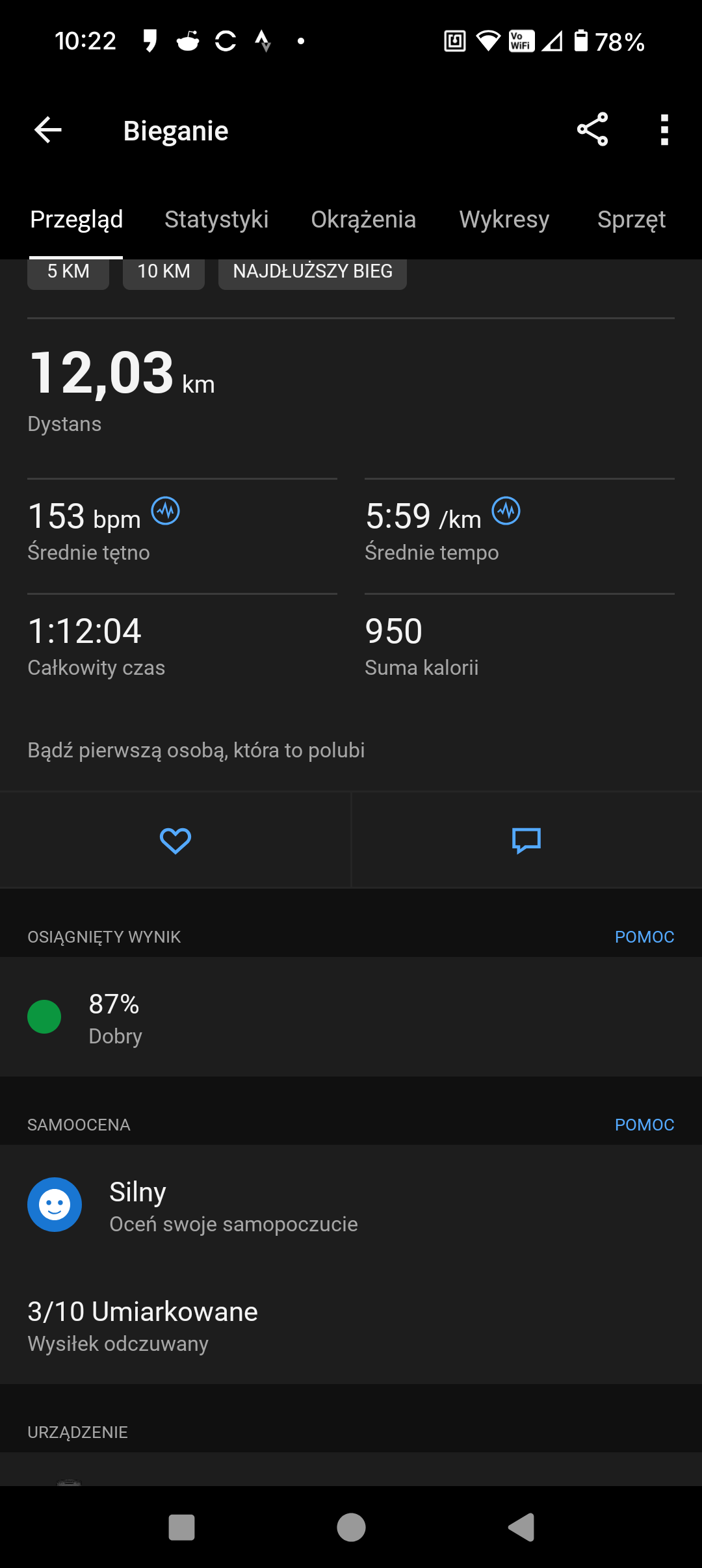The height and width of the screenshot is (1568, 702).
Task: Open POMOC for Samoocena
Action: 644,1125
